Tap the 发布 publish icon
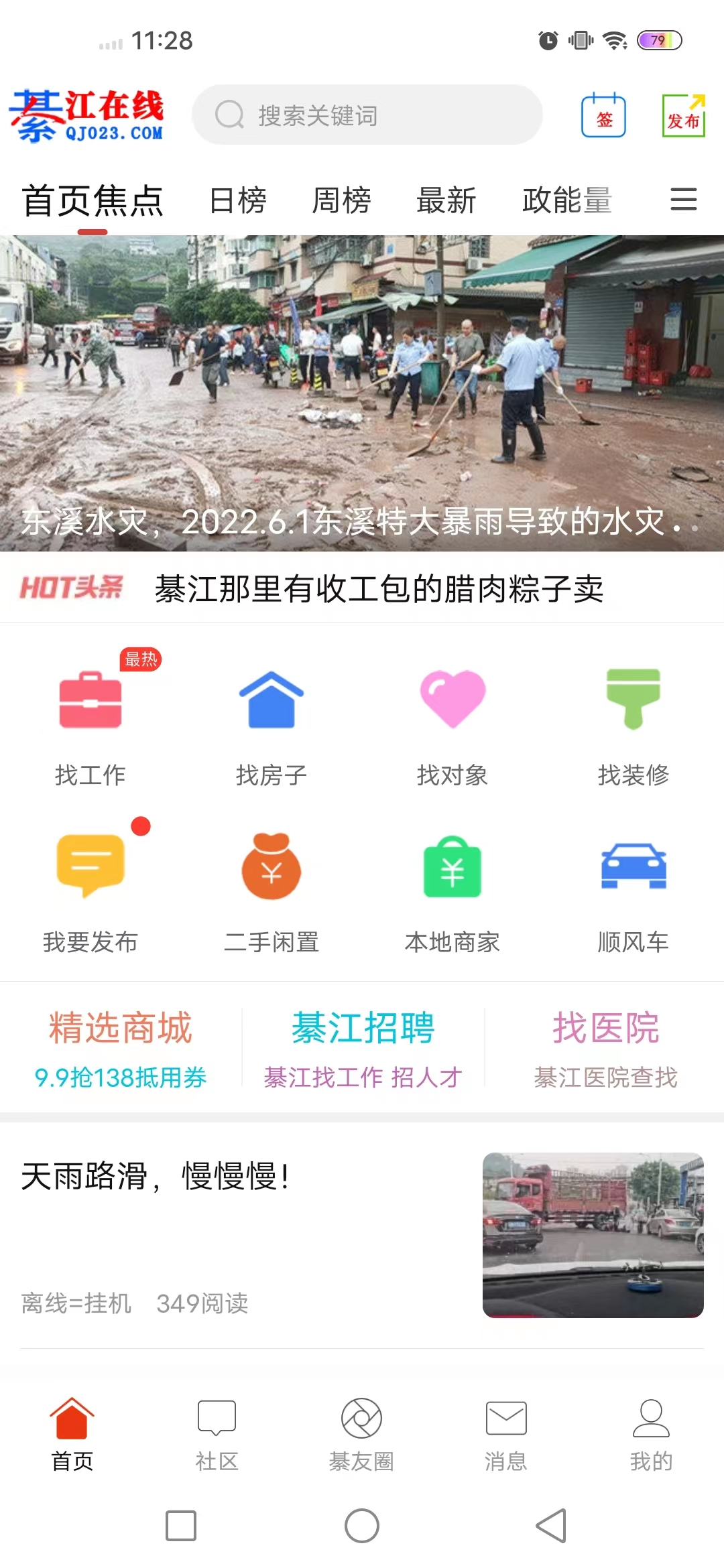This screenshot has width=724, height=1568. coord(683,117)
